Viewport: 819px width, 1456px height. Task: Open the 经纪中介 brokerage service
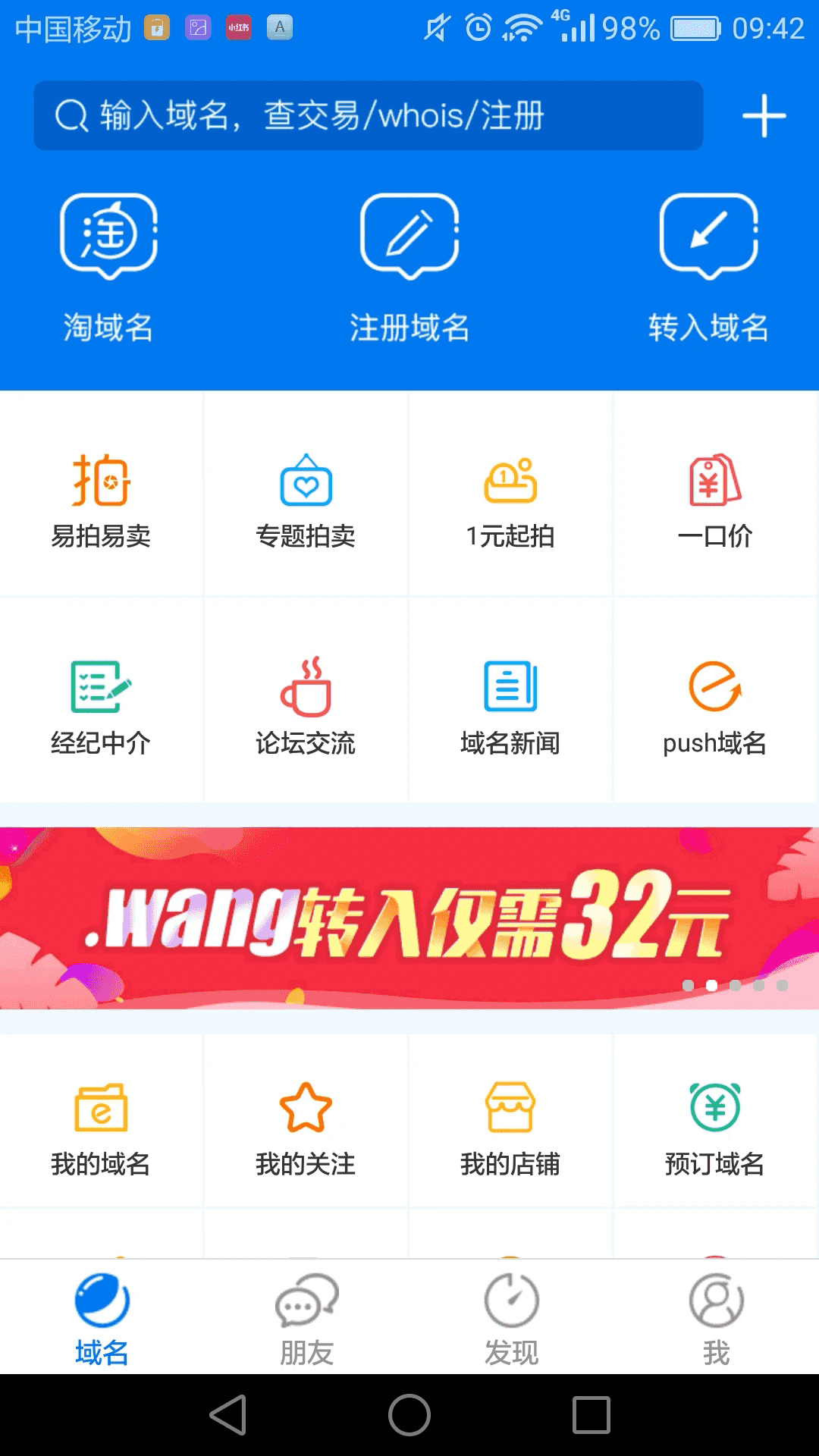[101, 701]
